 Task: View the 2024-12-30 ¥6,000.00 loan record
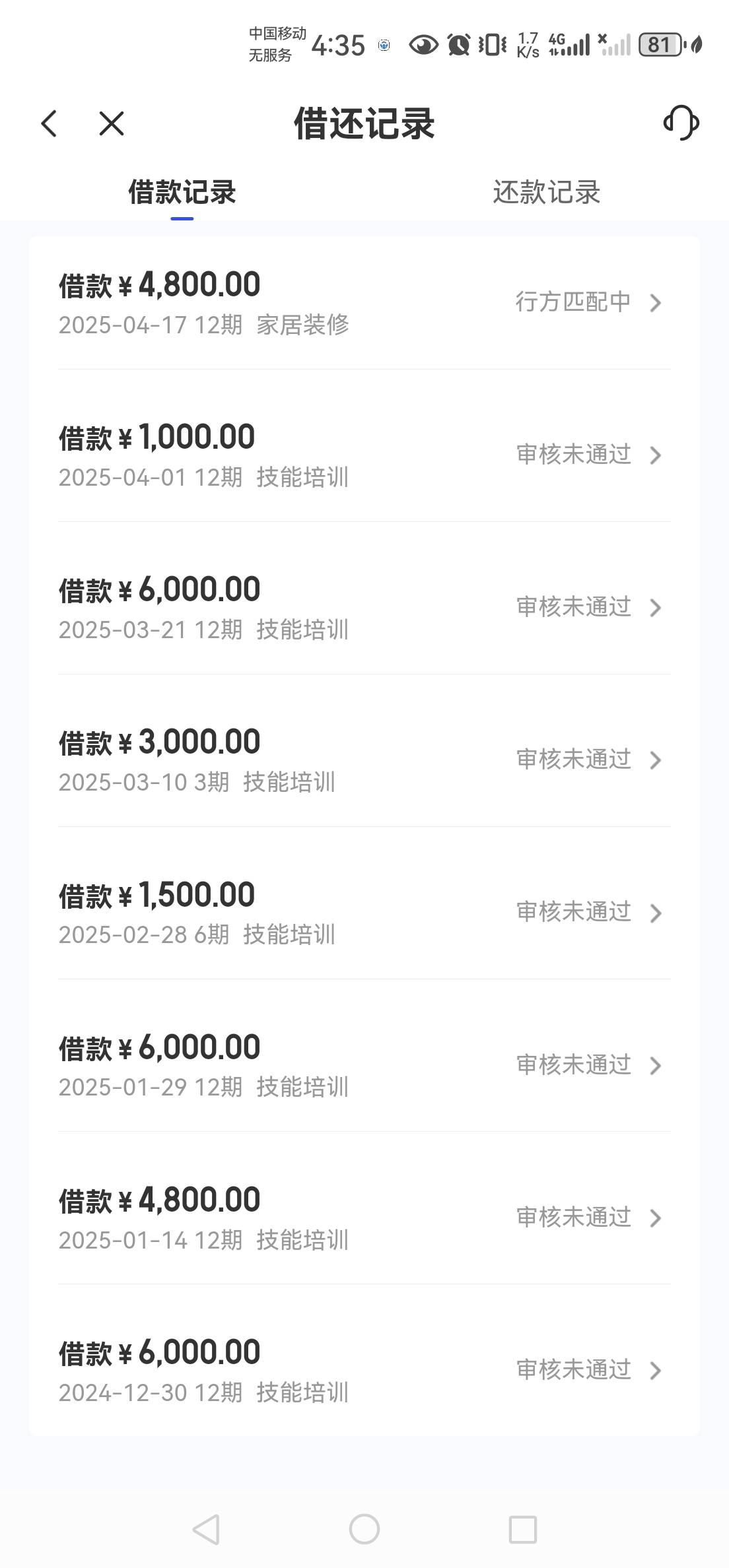tap(364, 1371)
